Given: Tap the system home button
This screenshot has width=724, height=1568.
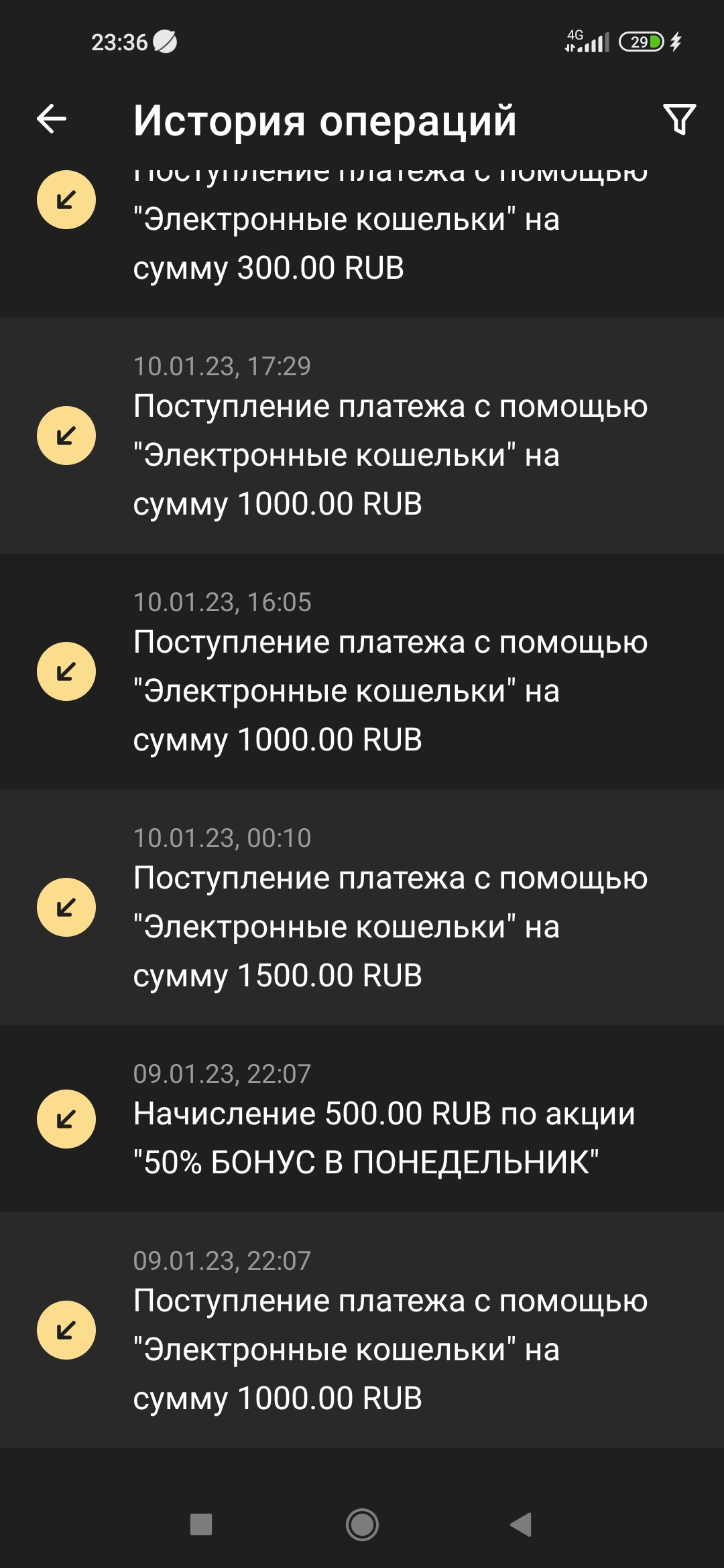Looking at the screenshot, I should (362, 1524).
